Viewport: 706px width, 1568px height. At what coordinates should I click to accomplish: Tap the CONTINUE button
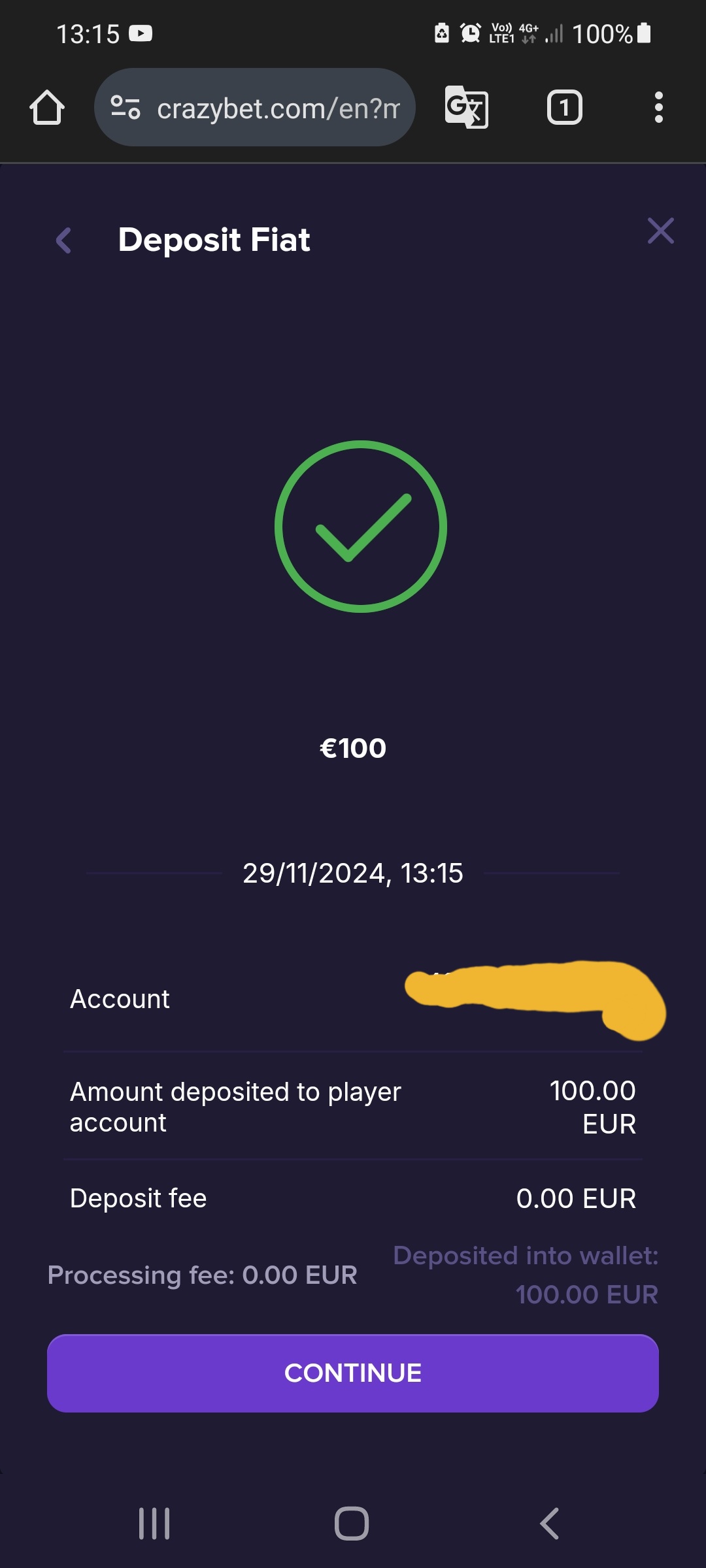coord(353,1373)
